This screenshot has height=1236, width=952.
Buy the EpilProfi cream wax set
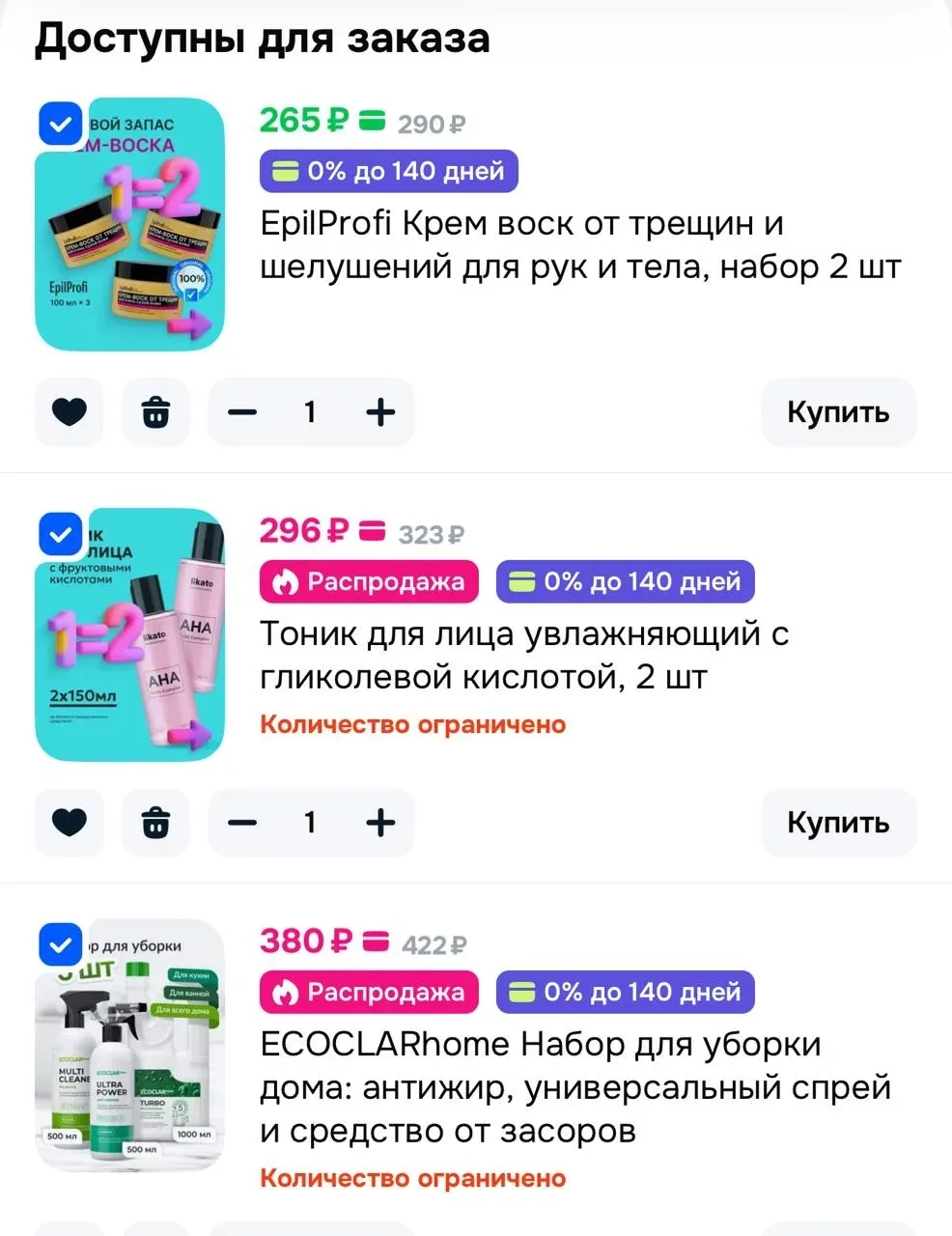point(837,412)
